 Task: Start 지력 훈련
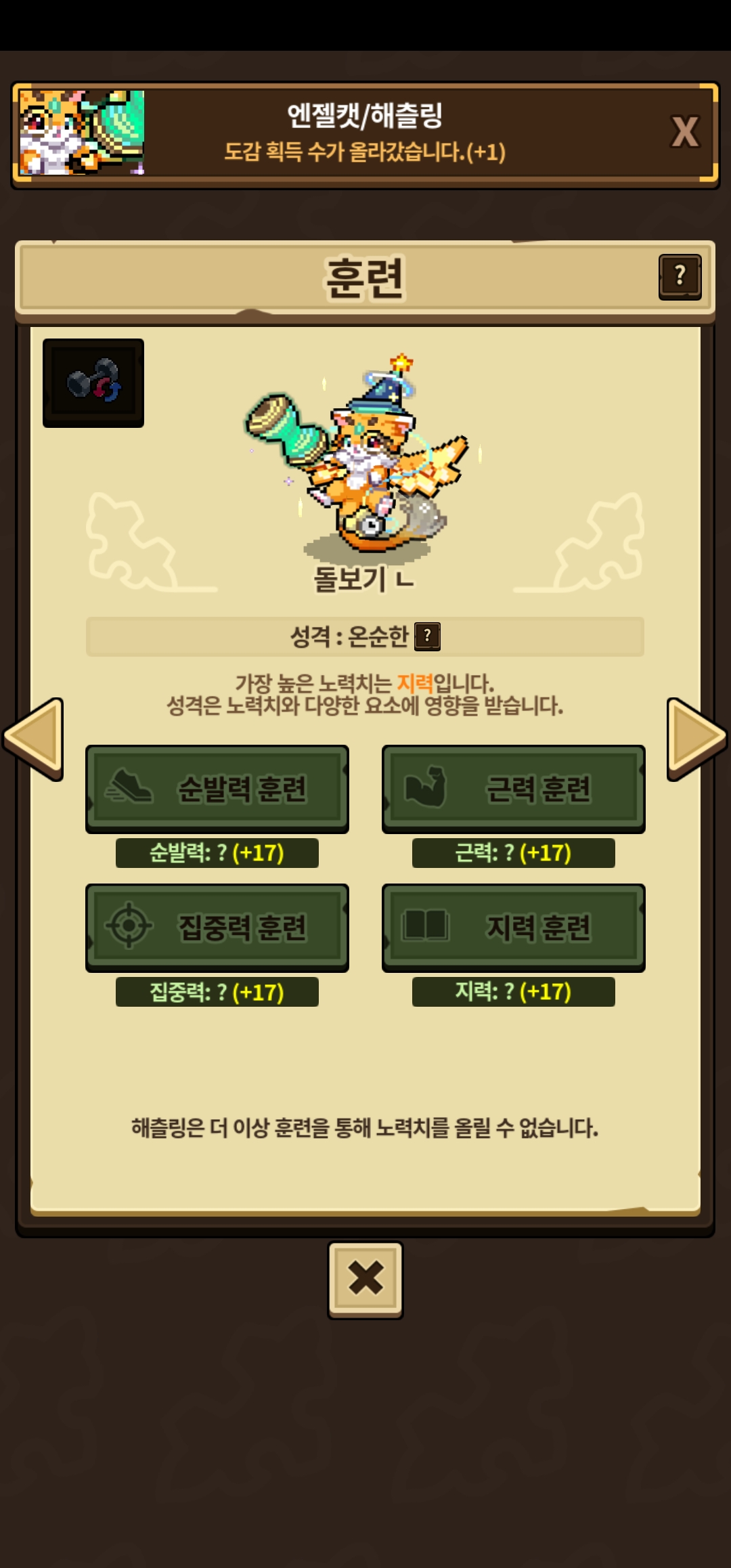click(513, 928)
